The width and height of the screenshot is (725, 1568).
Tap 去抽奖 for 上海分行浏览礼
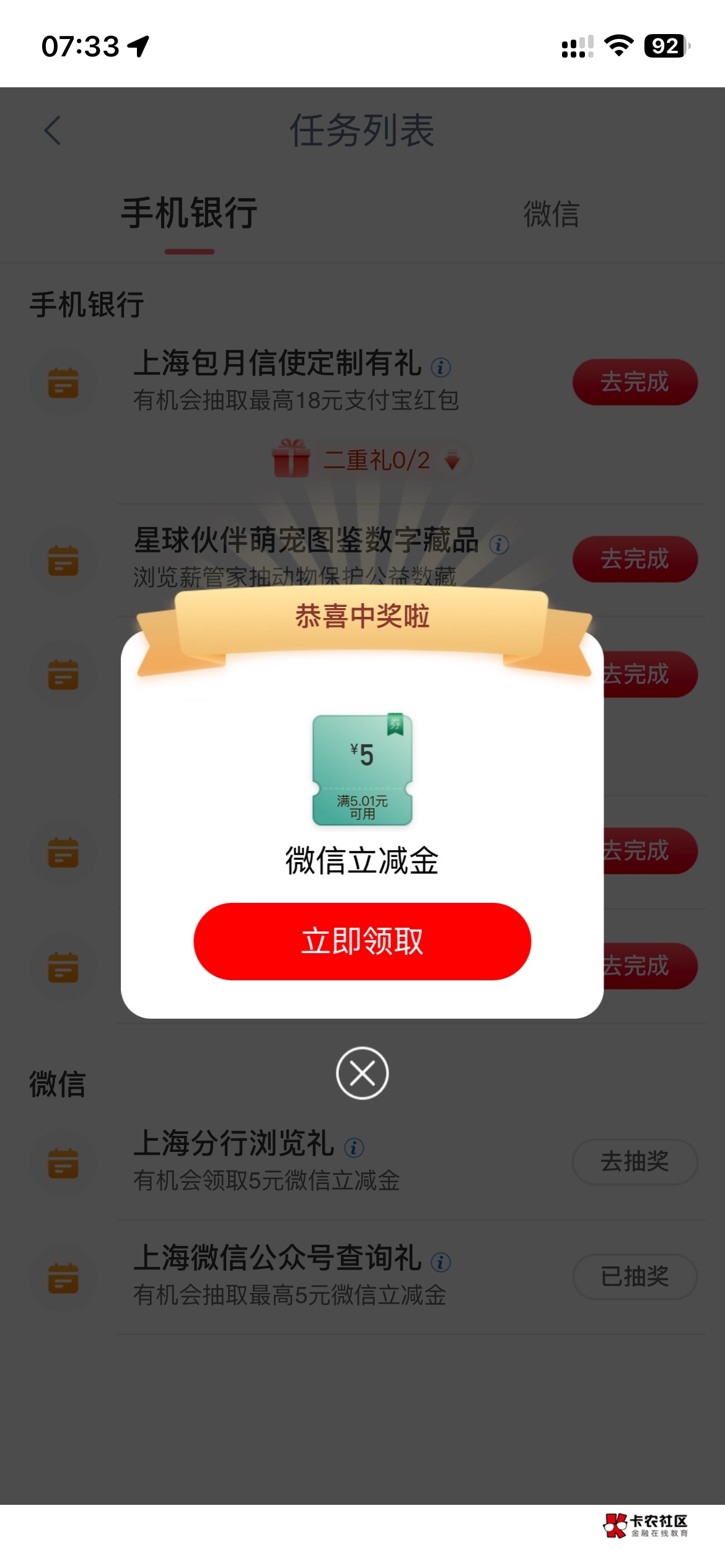coord(635,1162)
